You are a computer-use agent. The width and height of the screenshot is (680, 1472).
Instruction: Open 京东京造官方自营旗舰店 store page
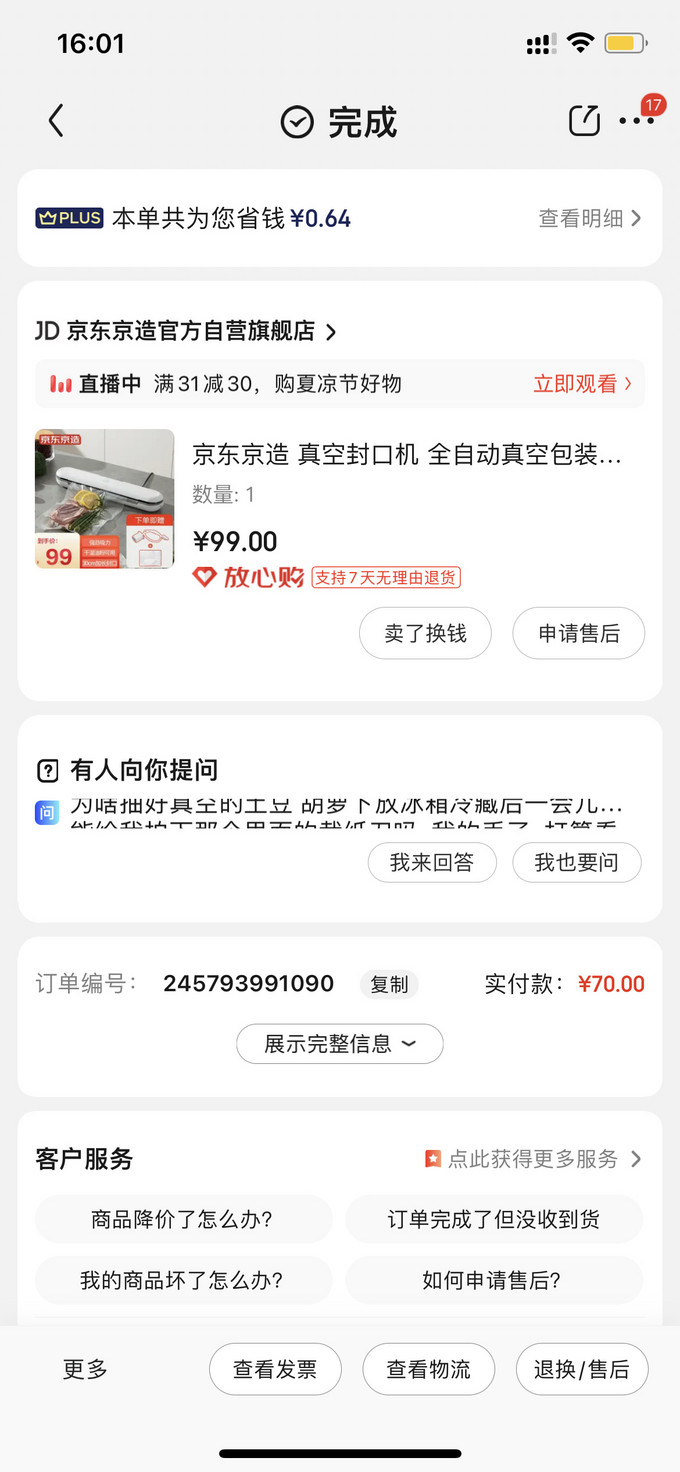pos(186,331)
